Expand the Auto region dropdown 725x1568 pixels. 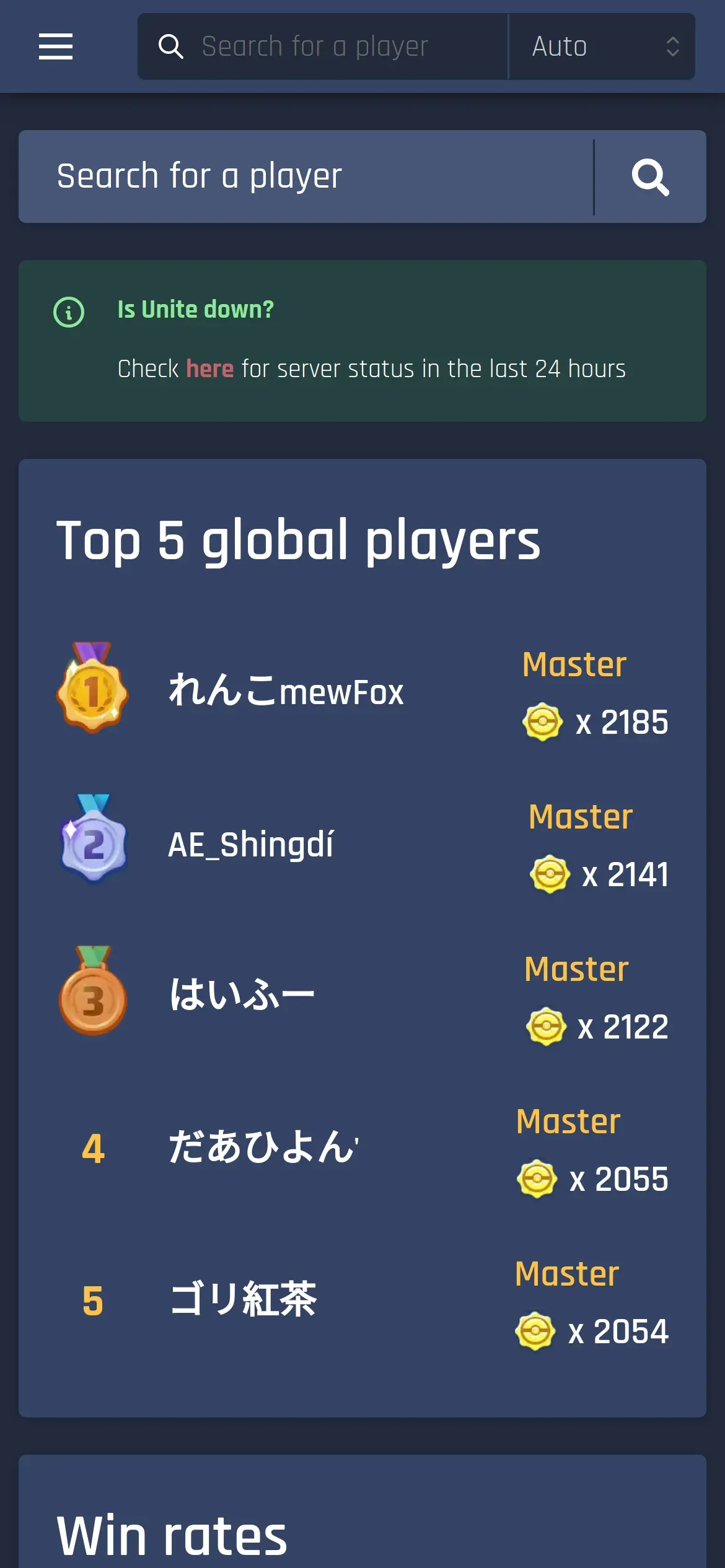coord(602,46)
